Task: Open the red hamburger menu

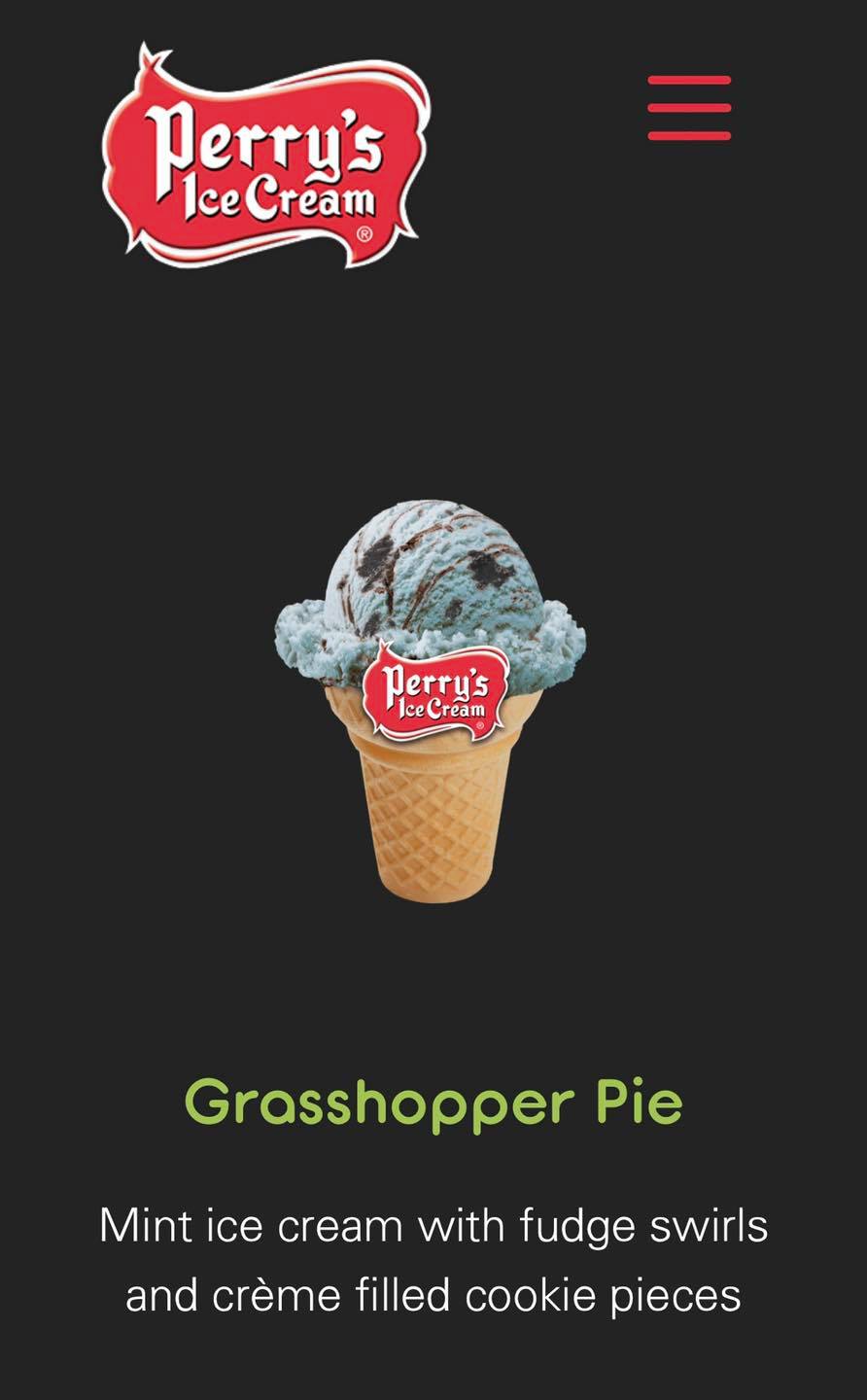Action: click(689, 108)
